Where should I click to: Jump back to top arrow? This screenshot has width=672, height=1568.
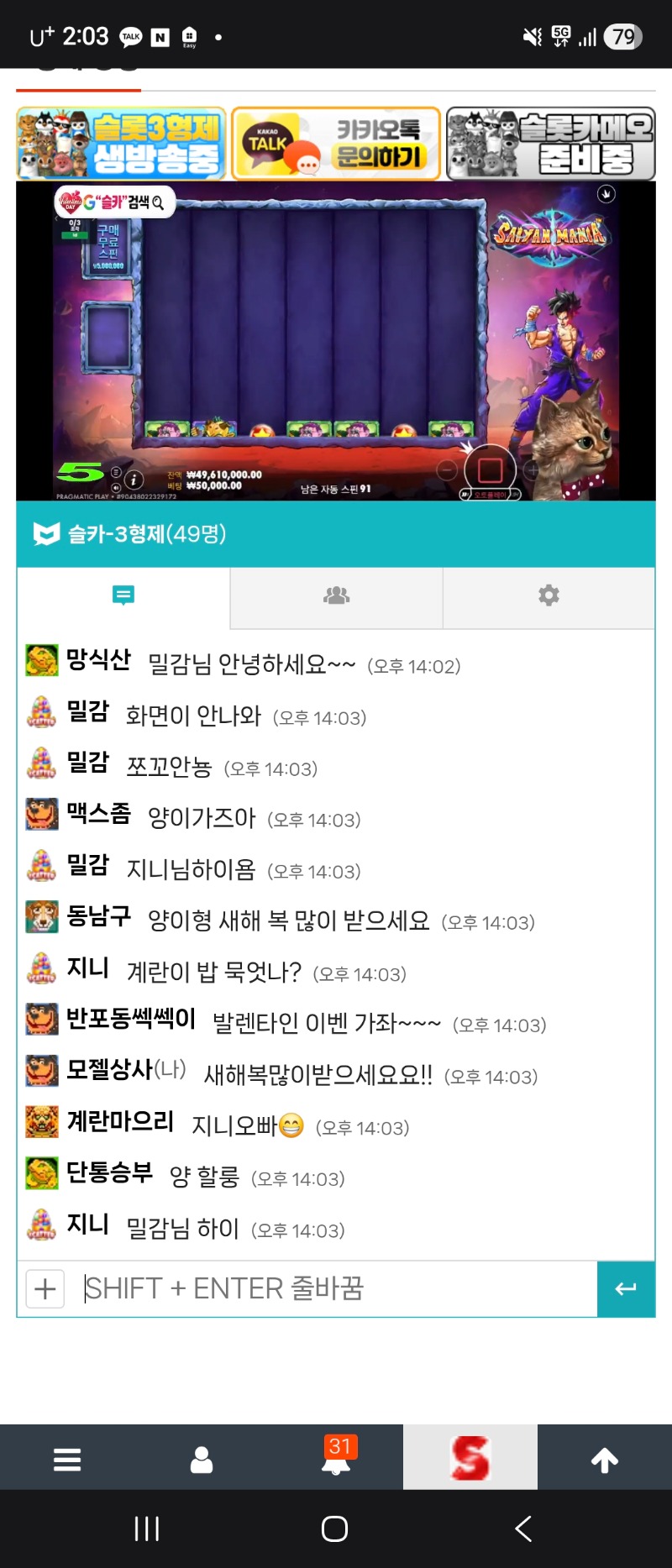coord(605,1460)
